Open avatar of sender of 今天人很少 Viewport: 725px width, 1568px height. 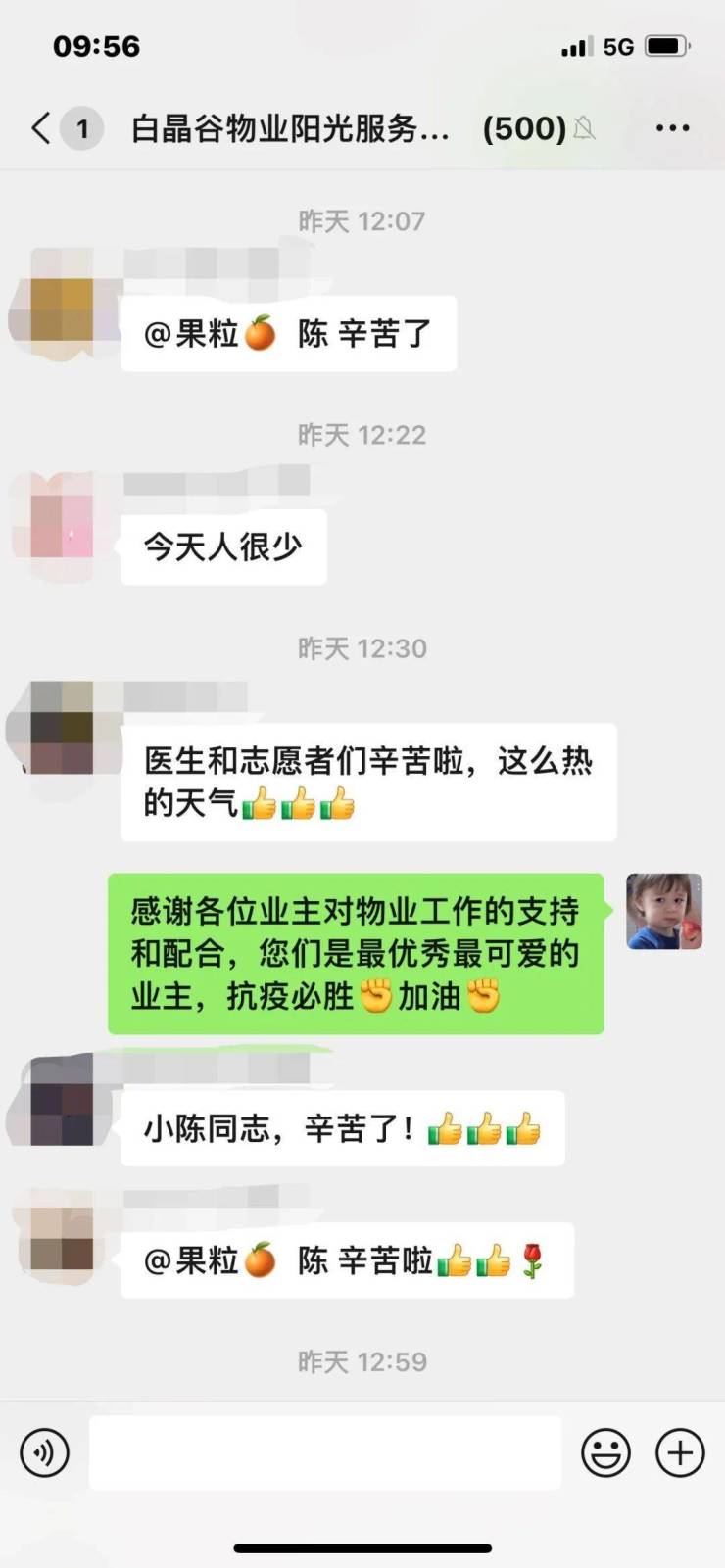point(61,525)
